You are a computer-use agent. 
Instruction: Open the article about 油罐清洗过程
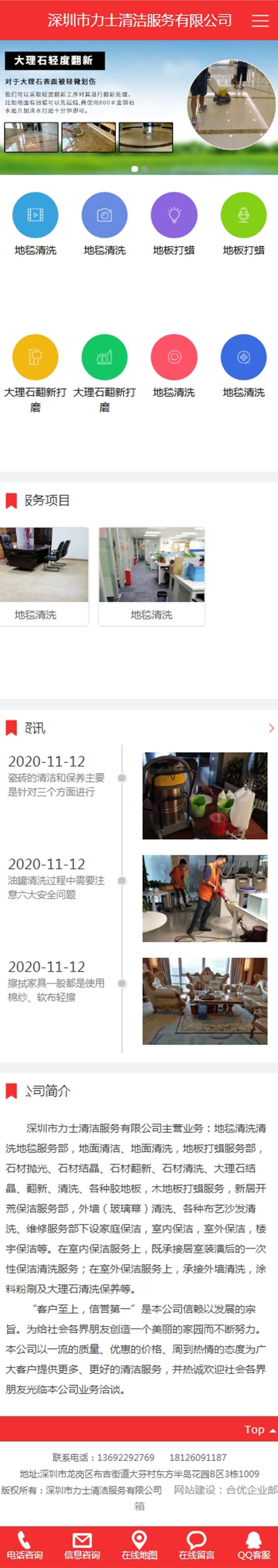point(56,887)
